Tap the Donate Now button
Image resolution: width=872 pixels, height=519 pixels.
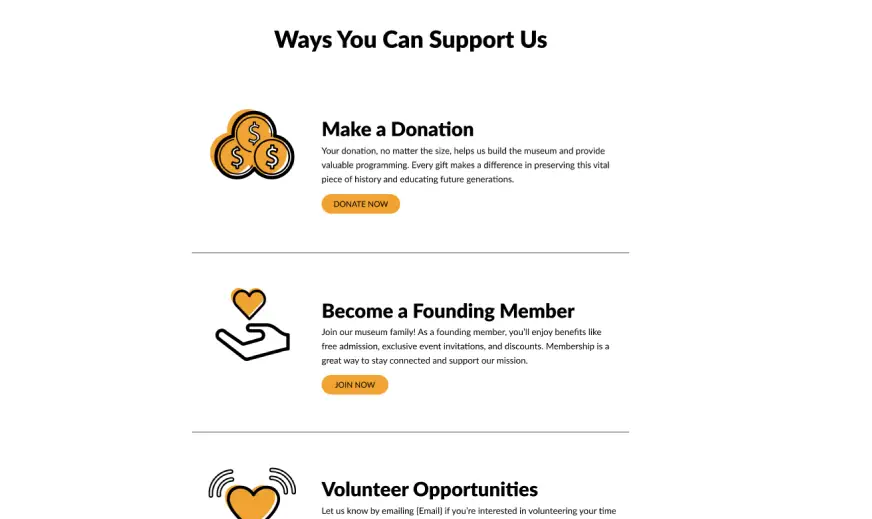tap(360, 204)
